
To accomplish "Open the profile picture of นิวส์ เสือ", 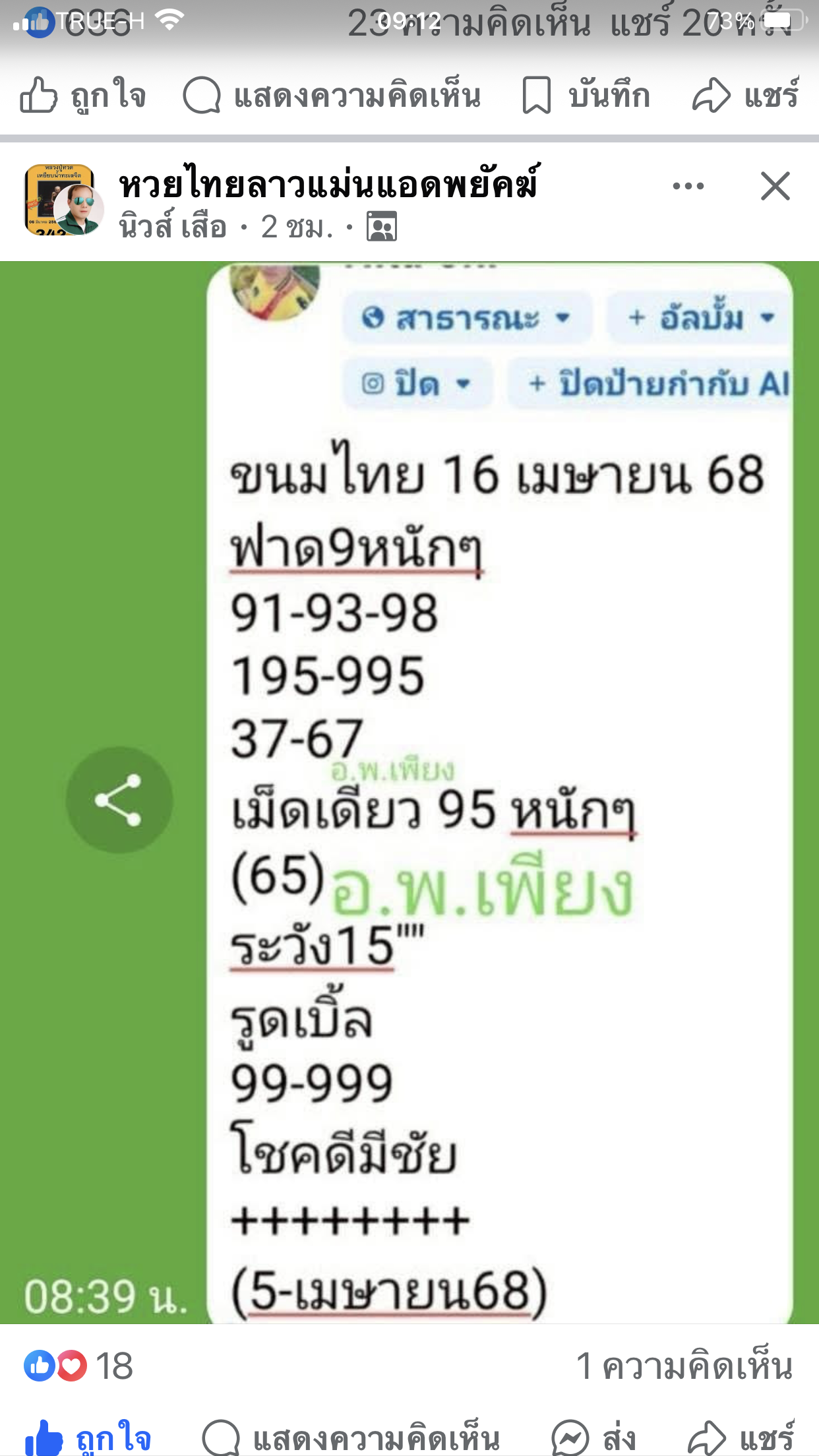I will (78, 211).
